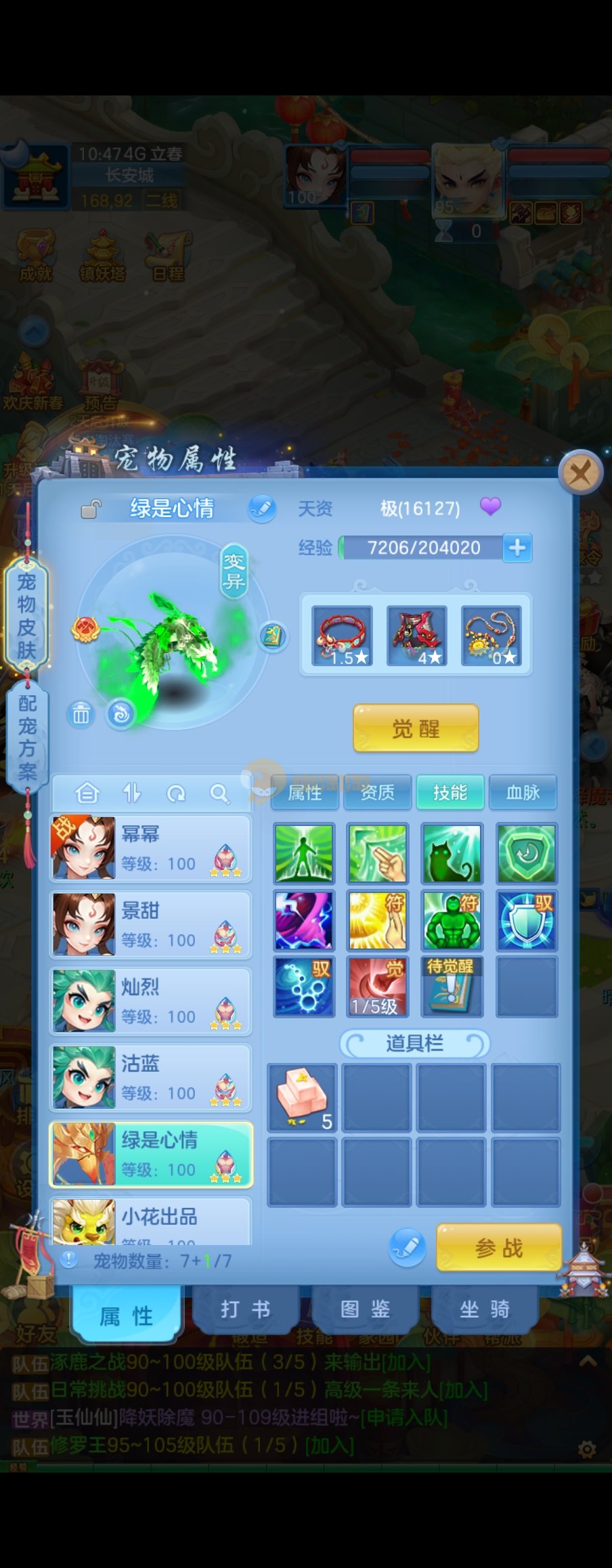Close the pet attributes panel

pyautogui.click(x=580, y=473)
